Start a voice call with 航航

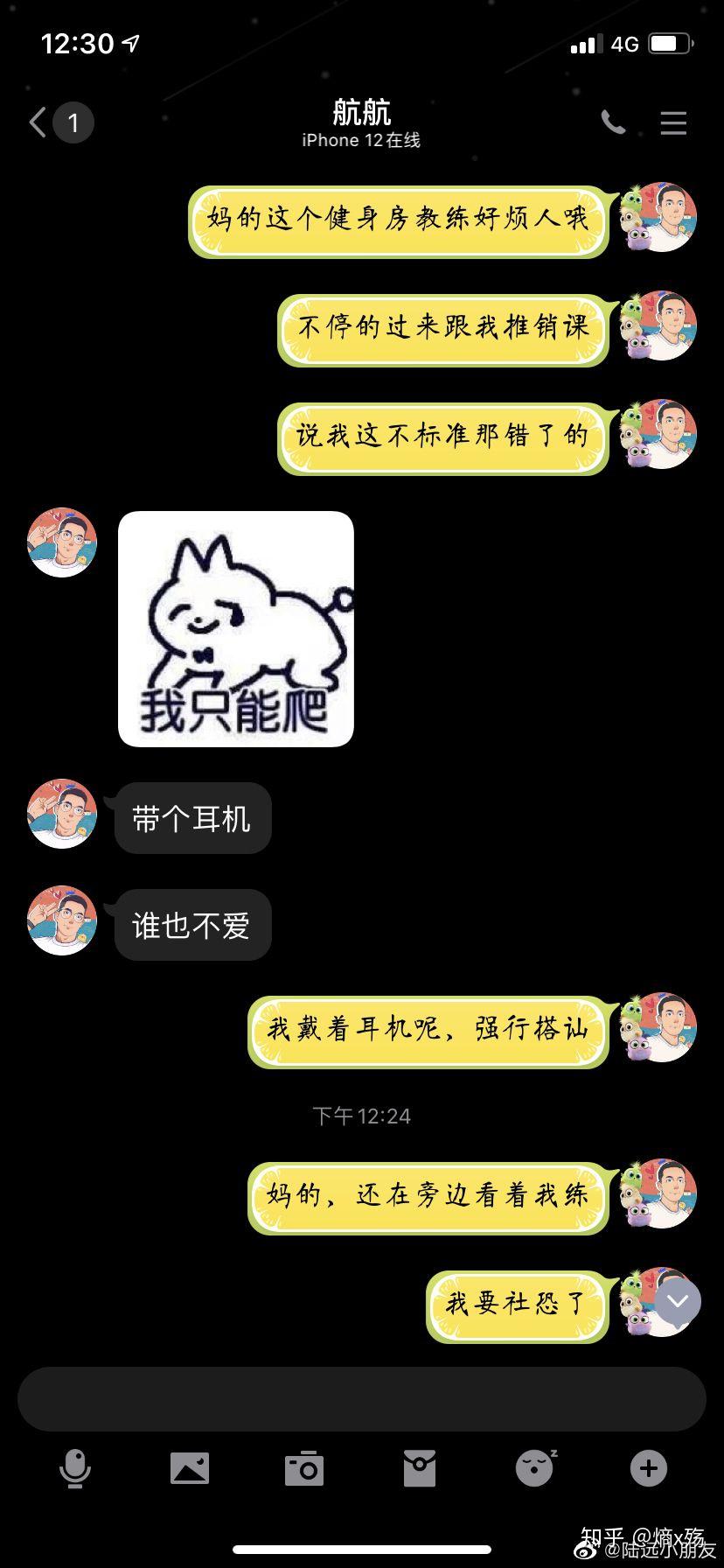[614, 122]
